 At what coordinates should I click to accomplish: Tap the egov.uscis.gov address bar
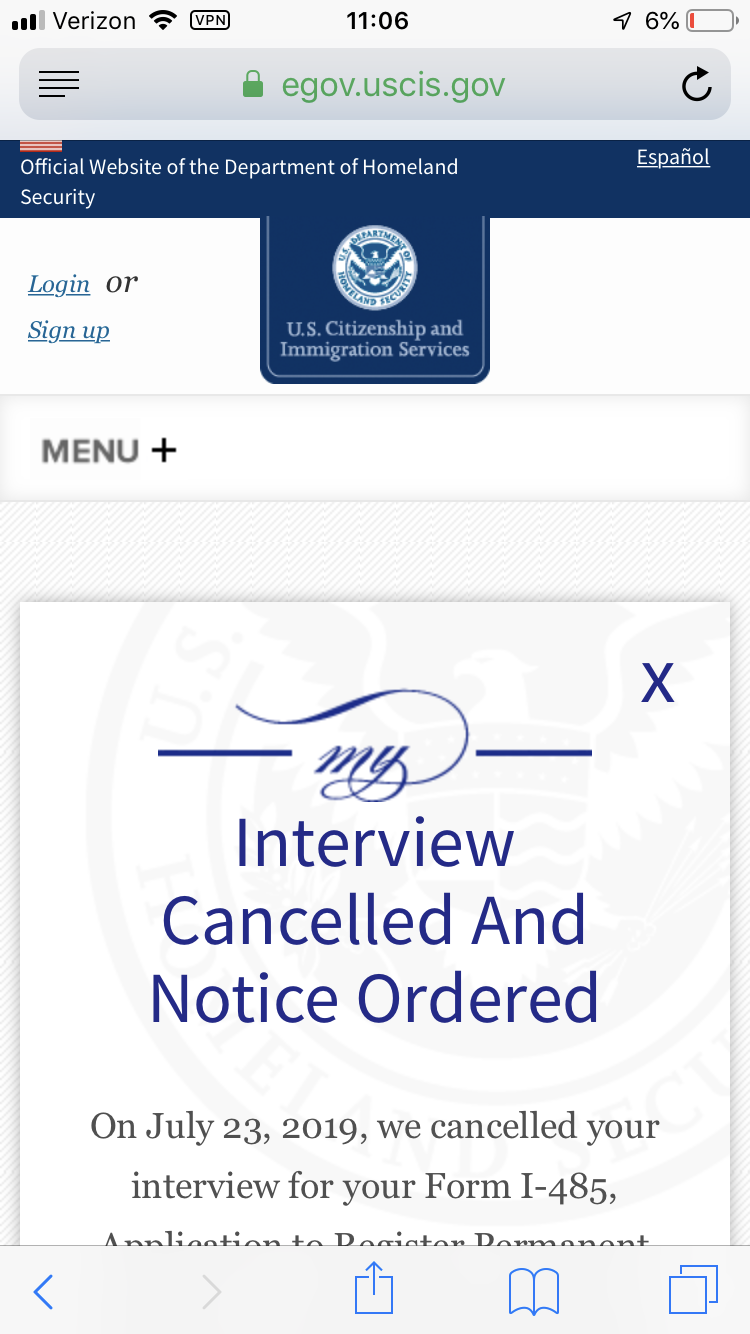tap(375, 86)
